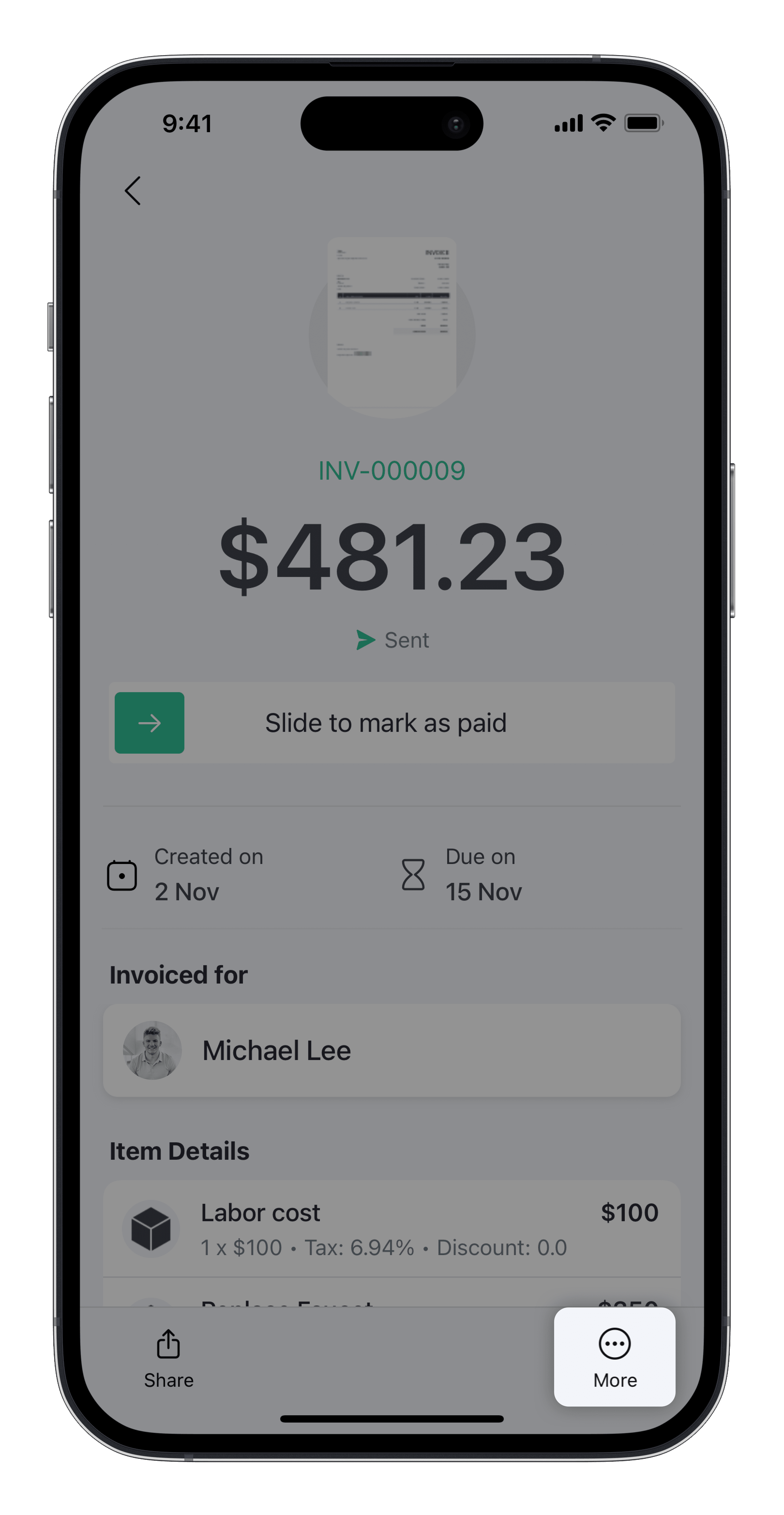
Task: Go back using the arrow icon
Action: [x=133, y=190]
